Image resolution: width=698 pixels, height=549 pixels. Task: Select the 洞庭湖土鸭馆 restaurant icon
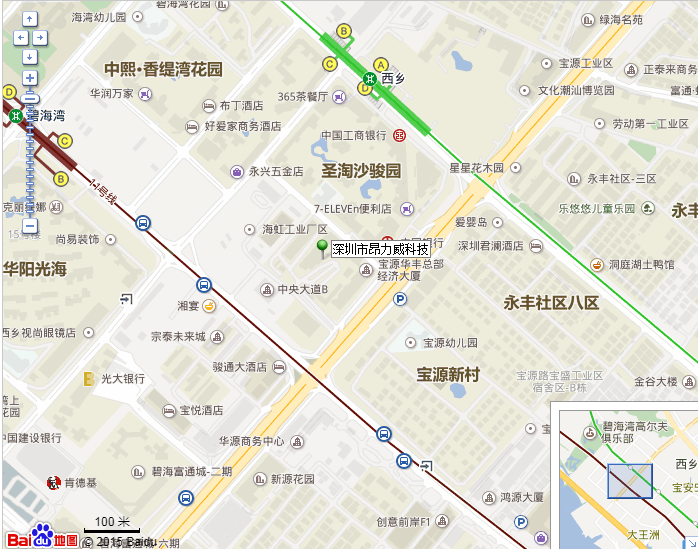[x=597, y=264]
